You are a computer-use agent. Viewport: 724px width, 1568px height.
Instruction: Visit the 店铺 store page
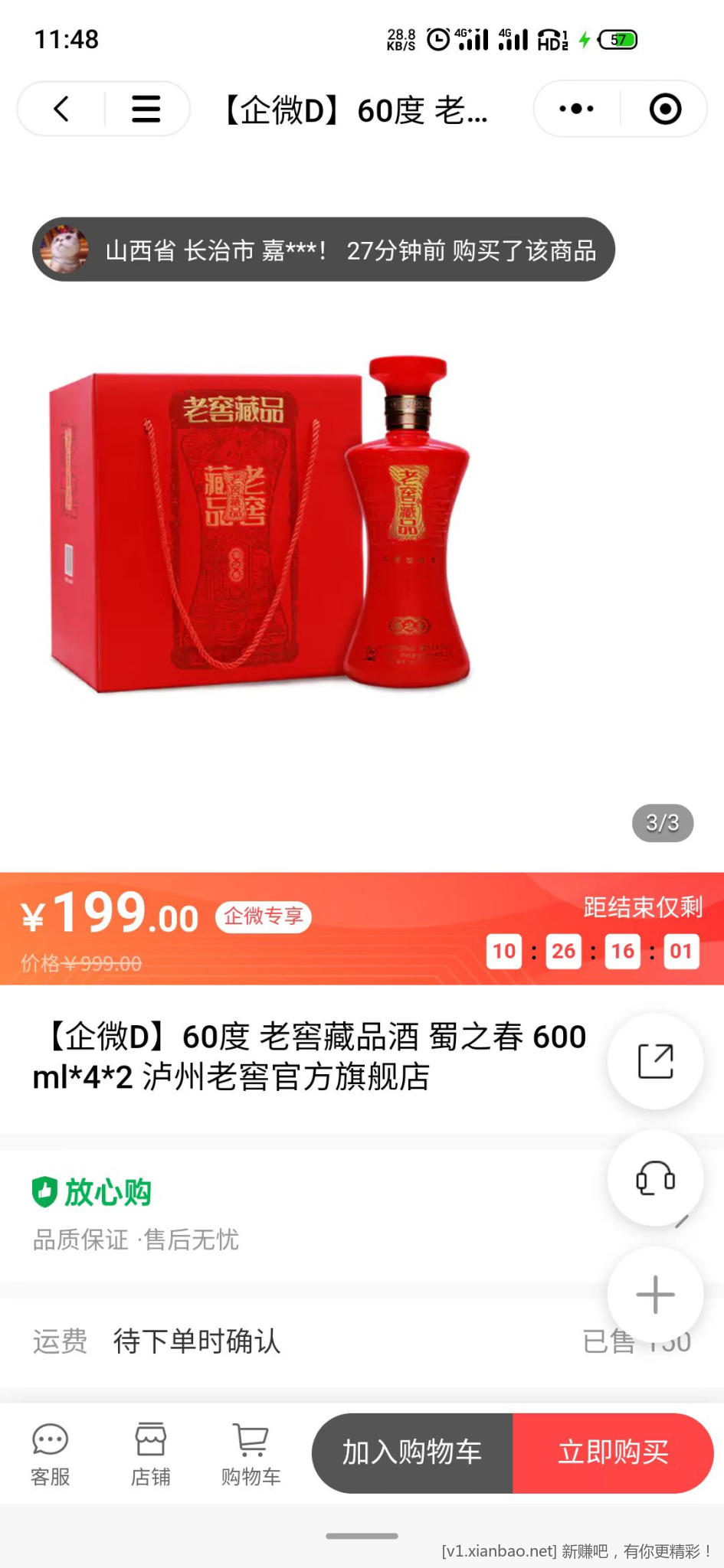point(150,1454)
